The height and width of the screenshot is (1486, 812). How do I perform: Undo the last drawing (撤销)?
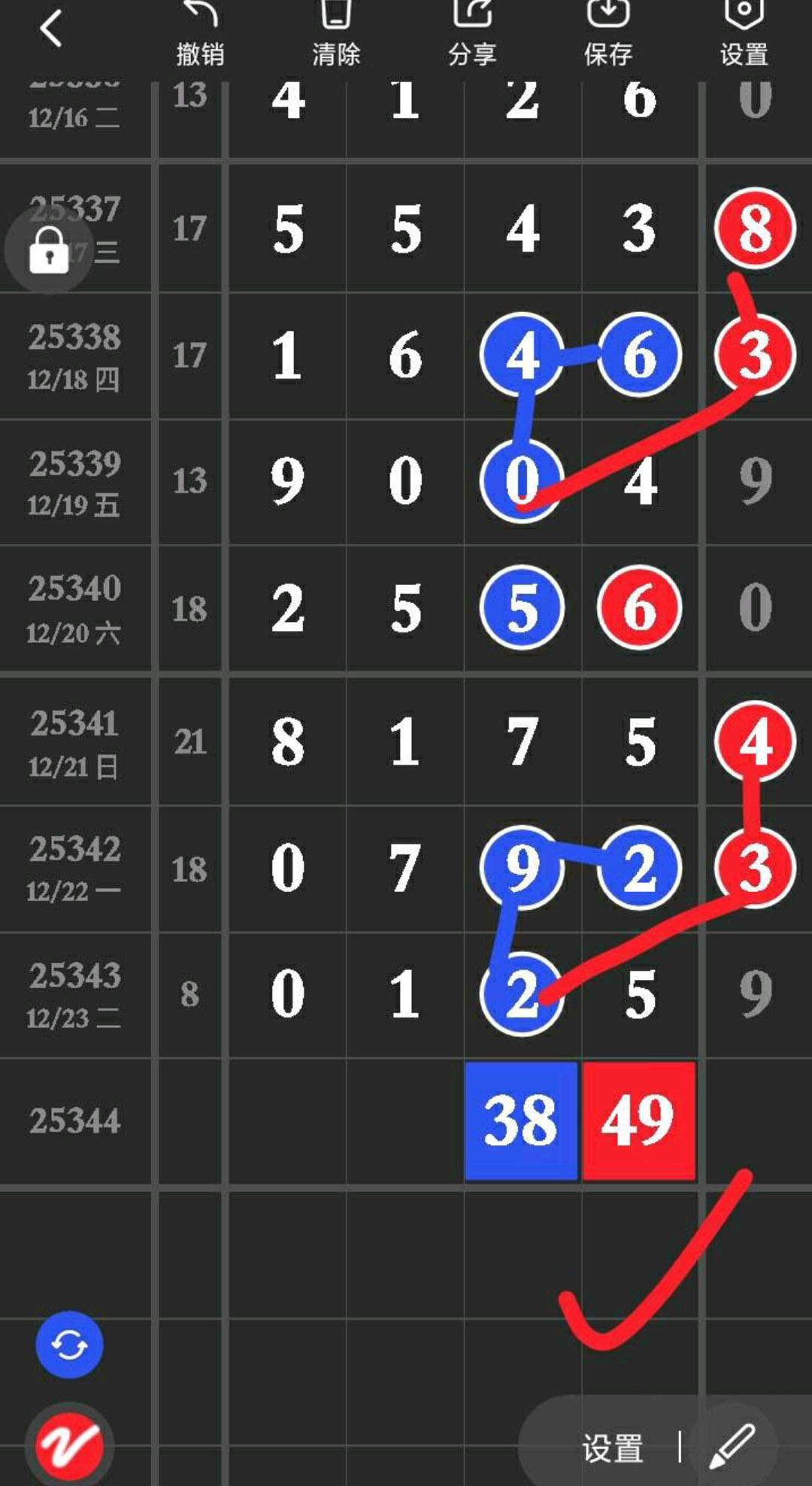coord(200,34)
